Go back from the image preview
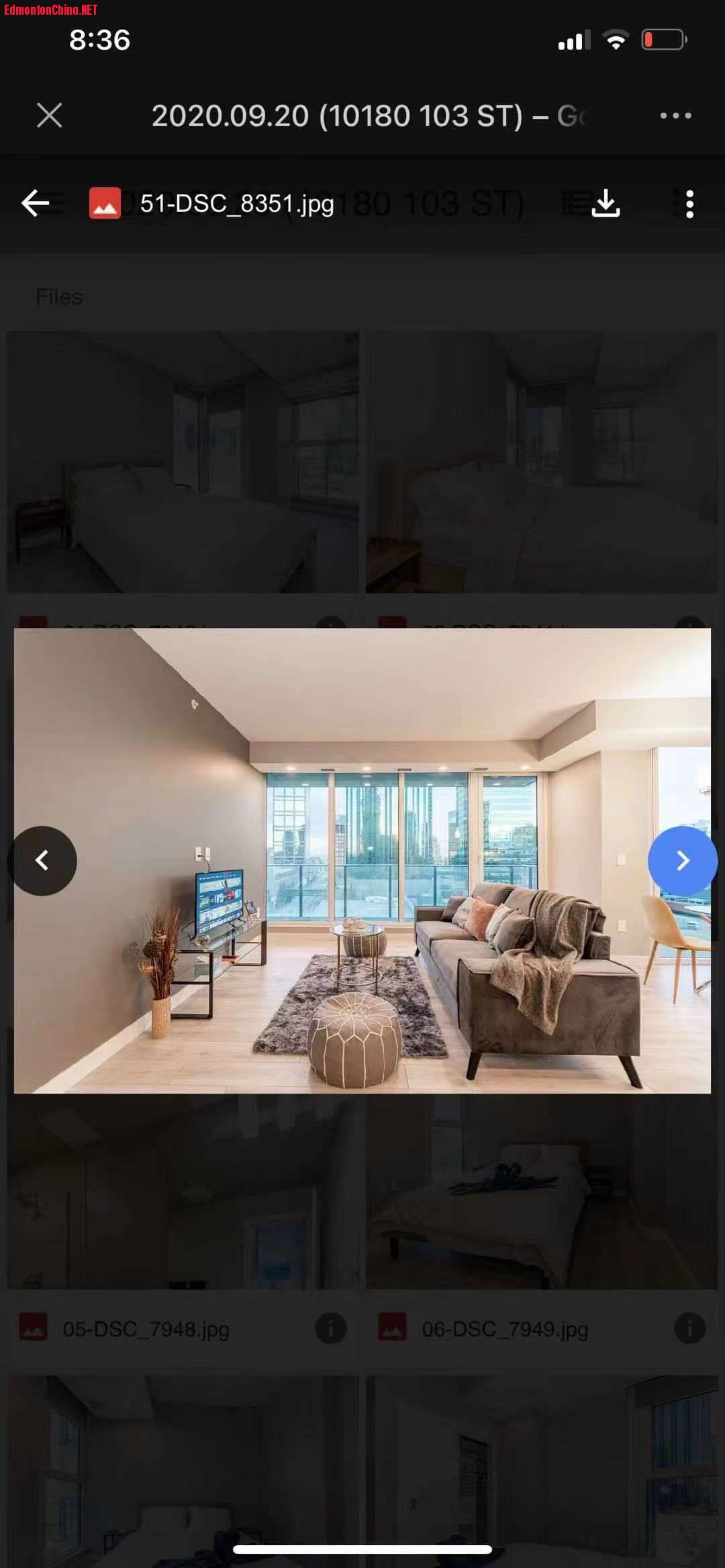725x1568 pixels. tap(36, 203)
